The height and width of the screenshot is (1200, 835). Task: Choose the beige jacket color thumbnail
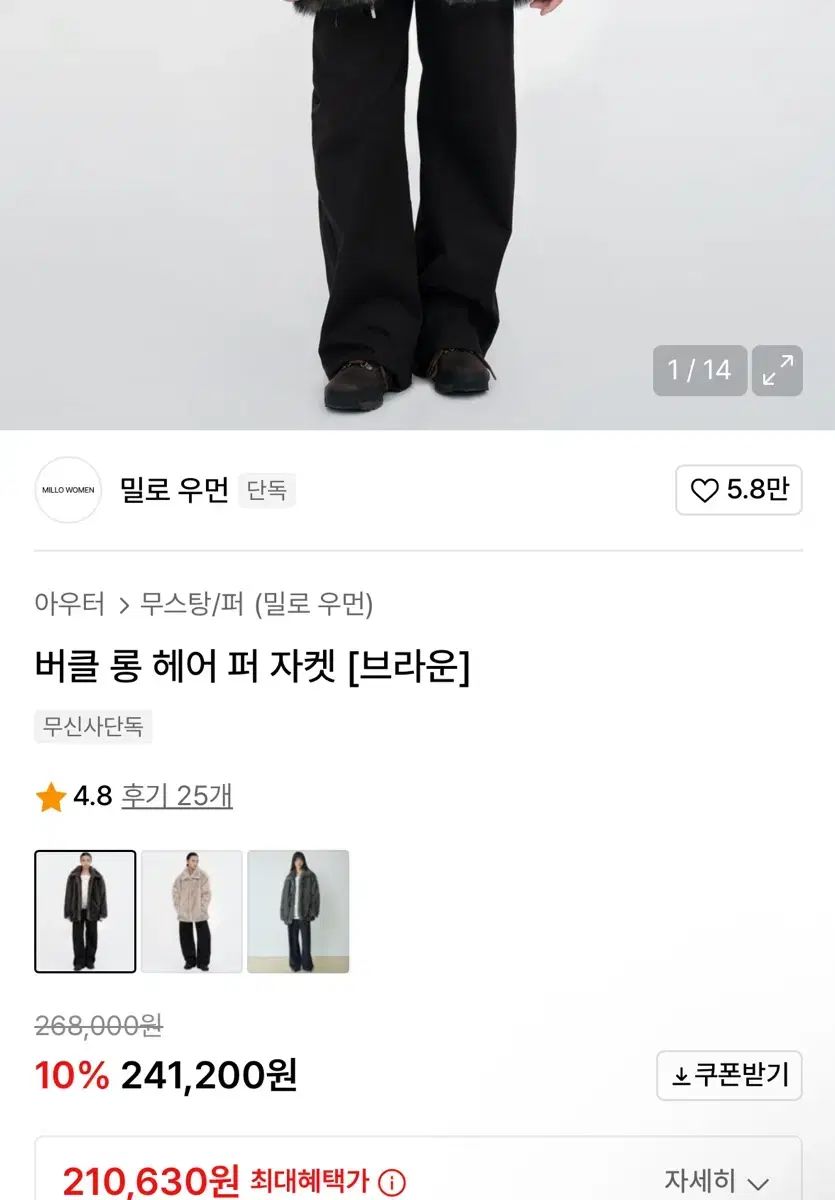192,911
